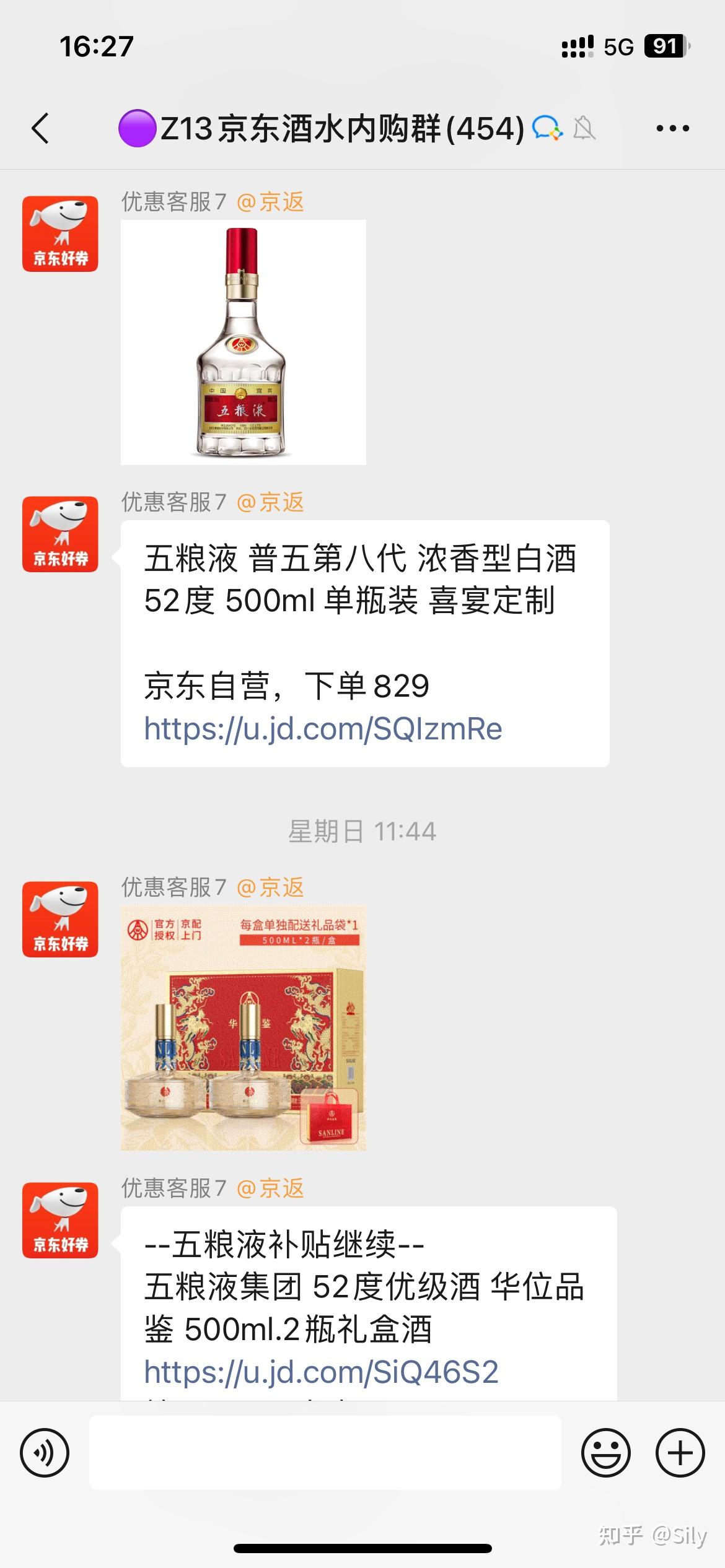Viewport: 725px width, 1568px height.
Task: Focus the message text field
Action: (x=325, y=1453)
